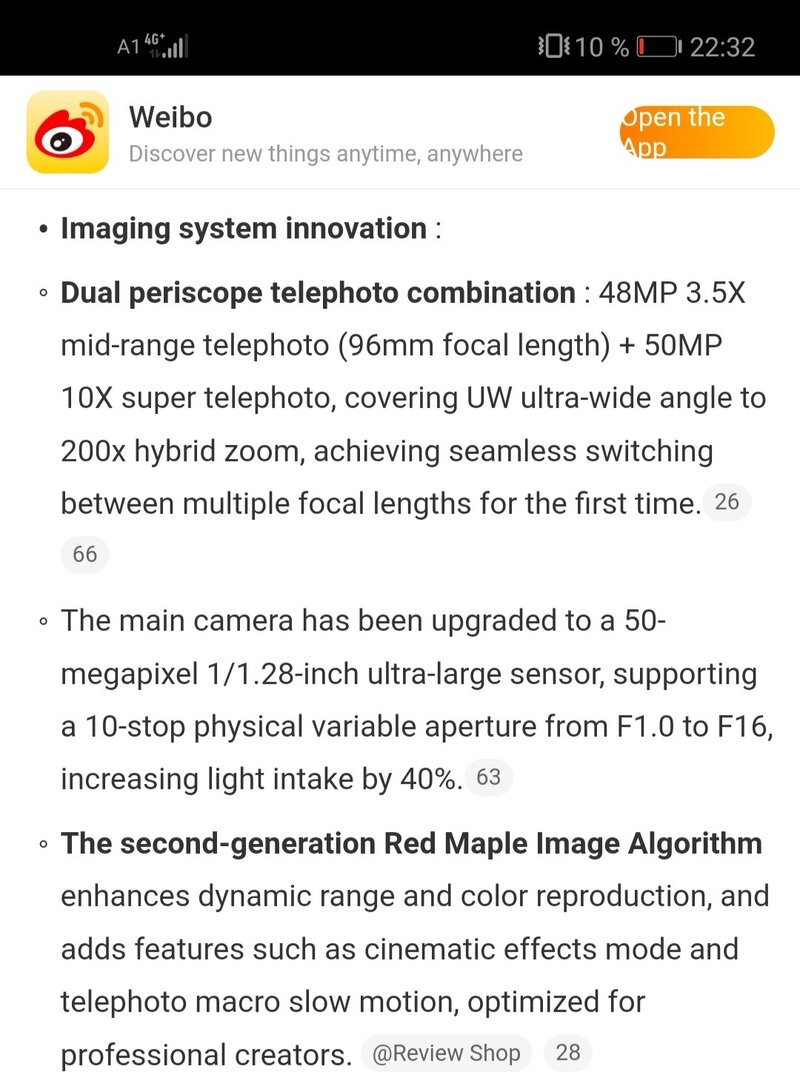Open citation 26 reference chip

pos(727,502)
